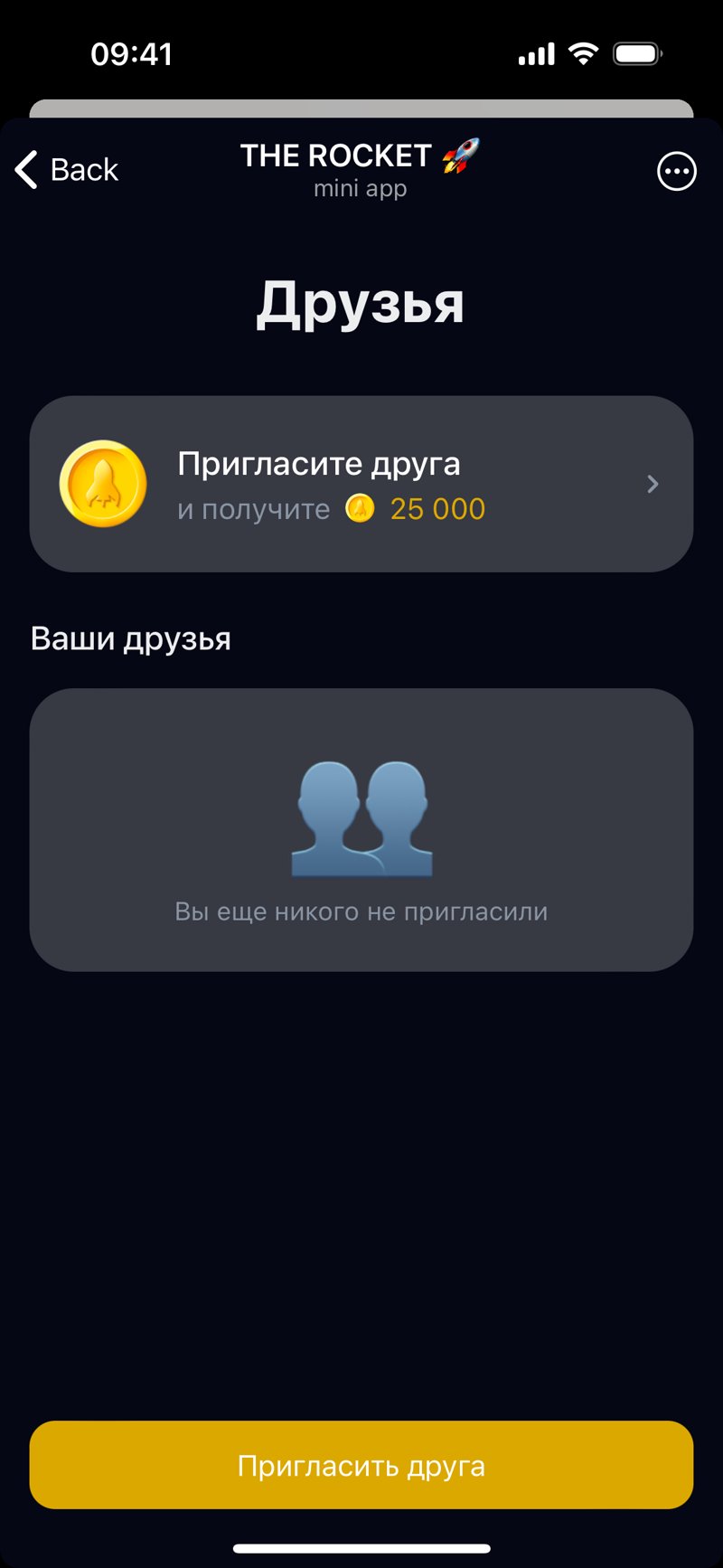Image resolution: width=723 pixels, height=1568 pixels.
Task: Click the cellular signal strength icon
Action: tap(535, 53)
